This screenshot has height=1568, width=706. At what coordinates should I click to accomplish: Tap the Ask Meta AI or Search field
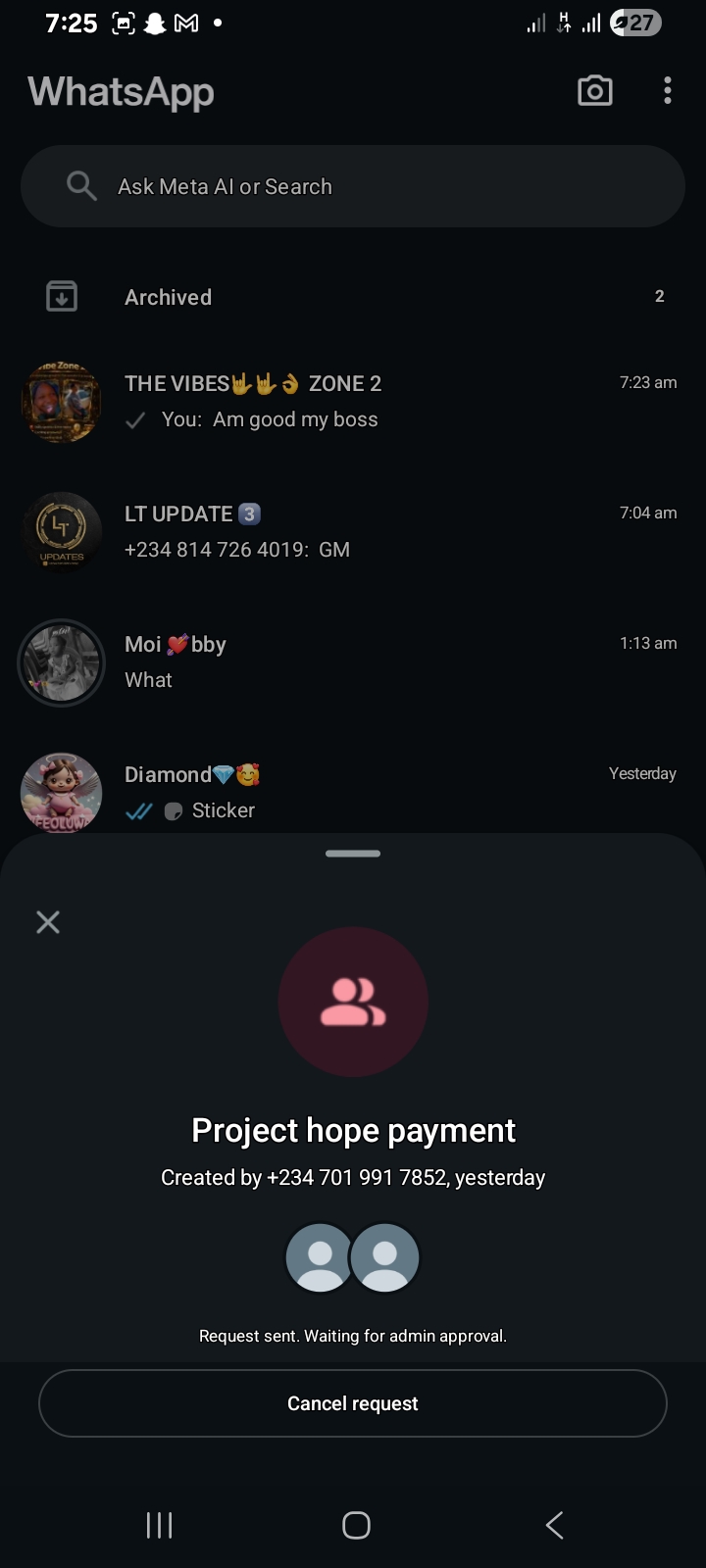point(353,186)
